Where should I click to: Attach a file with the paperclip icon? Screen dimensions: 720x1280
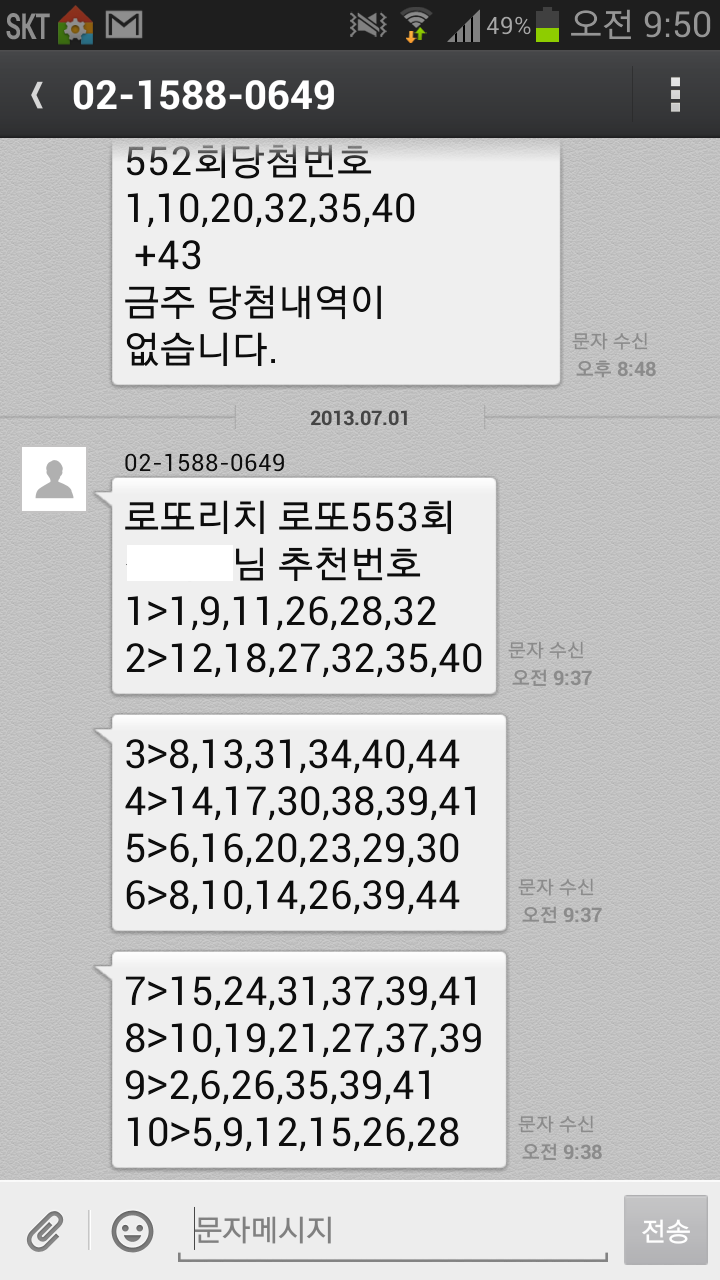coord(45,1230)
